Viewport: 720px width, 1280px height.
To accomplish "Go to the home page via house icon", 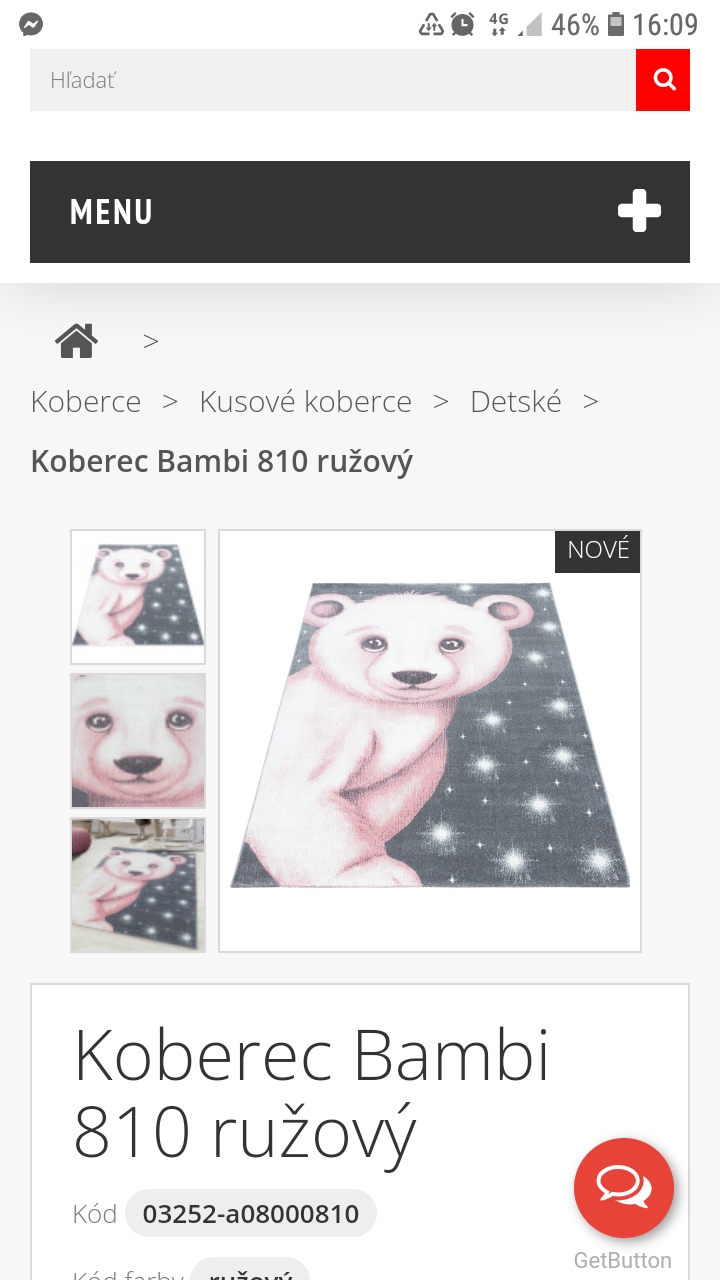I will pyautogui.click(x=76, y=341).
